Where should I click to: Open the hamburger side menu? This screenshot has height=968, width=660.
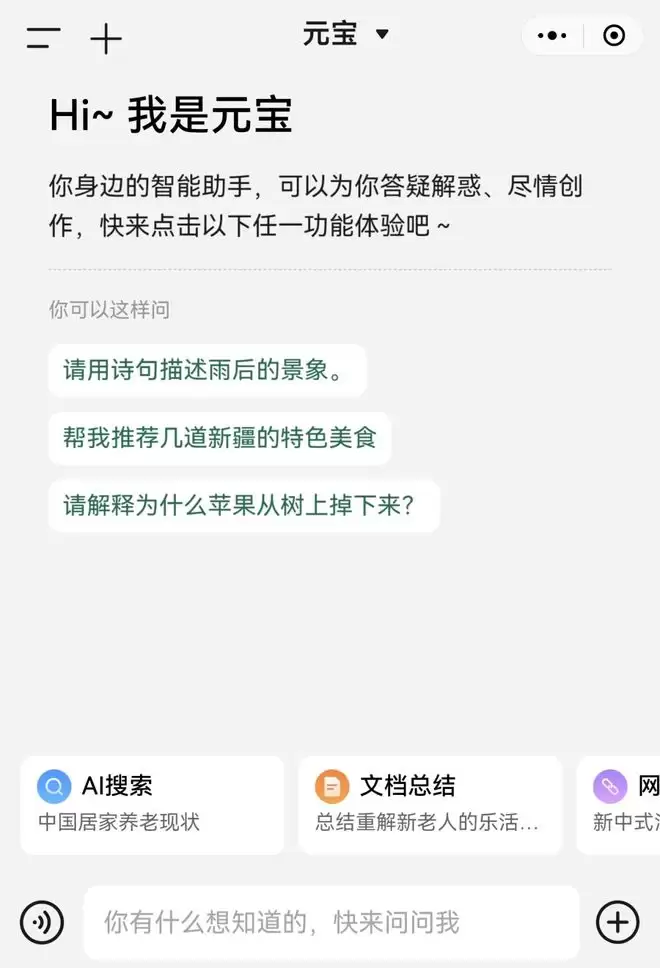pyautogui.click(x=43, y=38)
